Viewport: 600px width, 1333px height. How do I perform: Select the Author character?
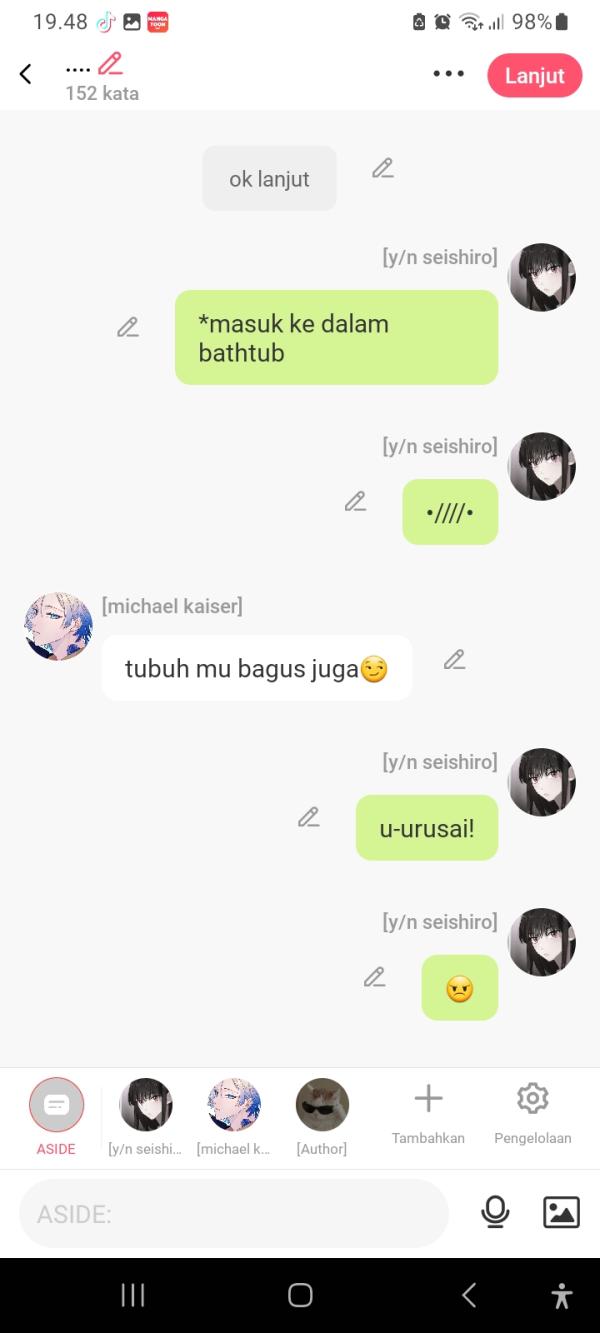[322, 1105]
